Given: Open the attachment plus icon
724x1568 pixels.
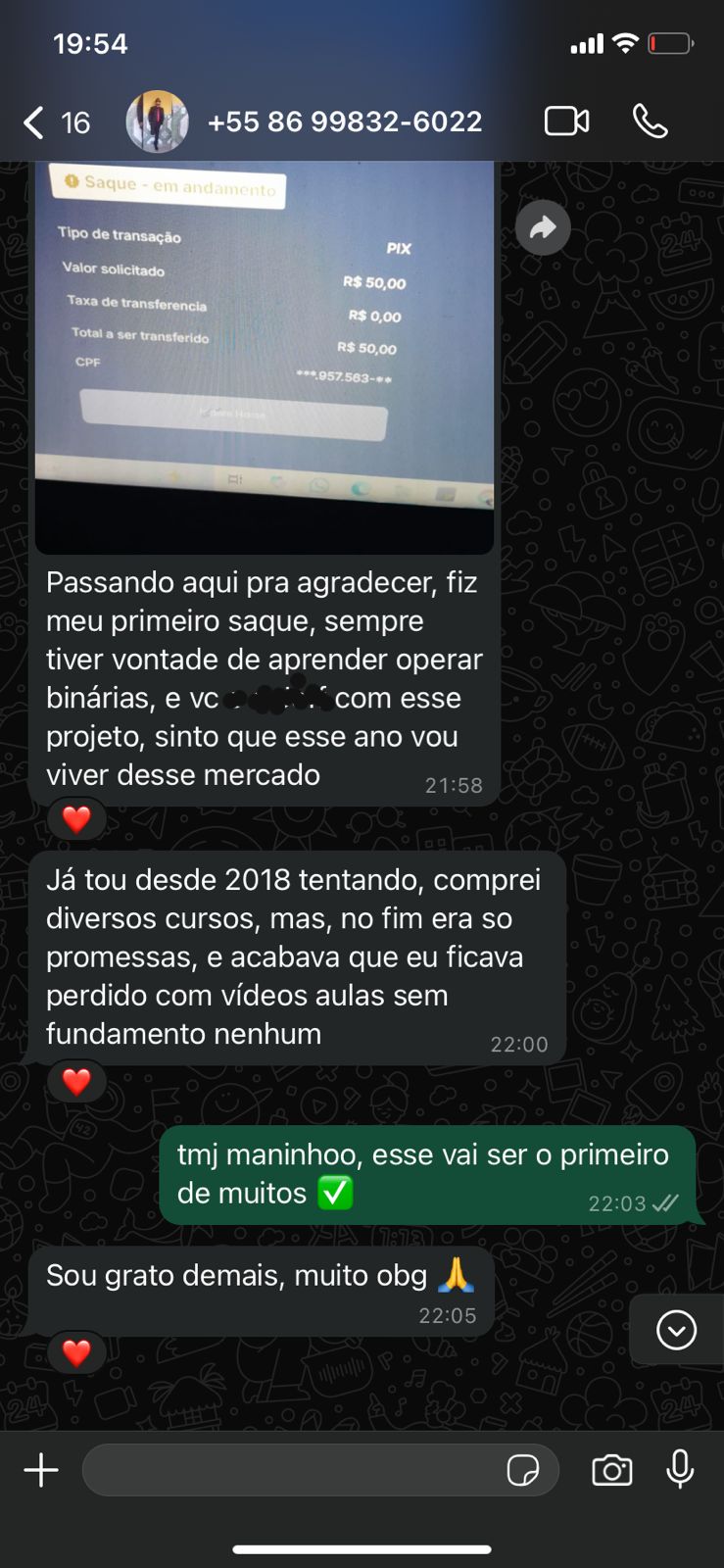Looking at the screenshot, I should pos(41,1470).
